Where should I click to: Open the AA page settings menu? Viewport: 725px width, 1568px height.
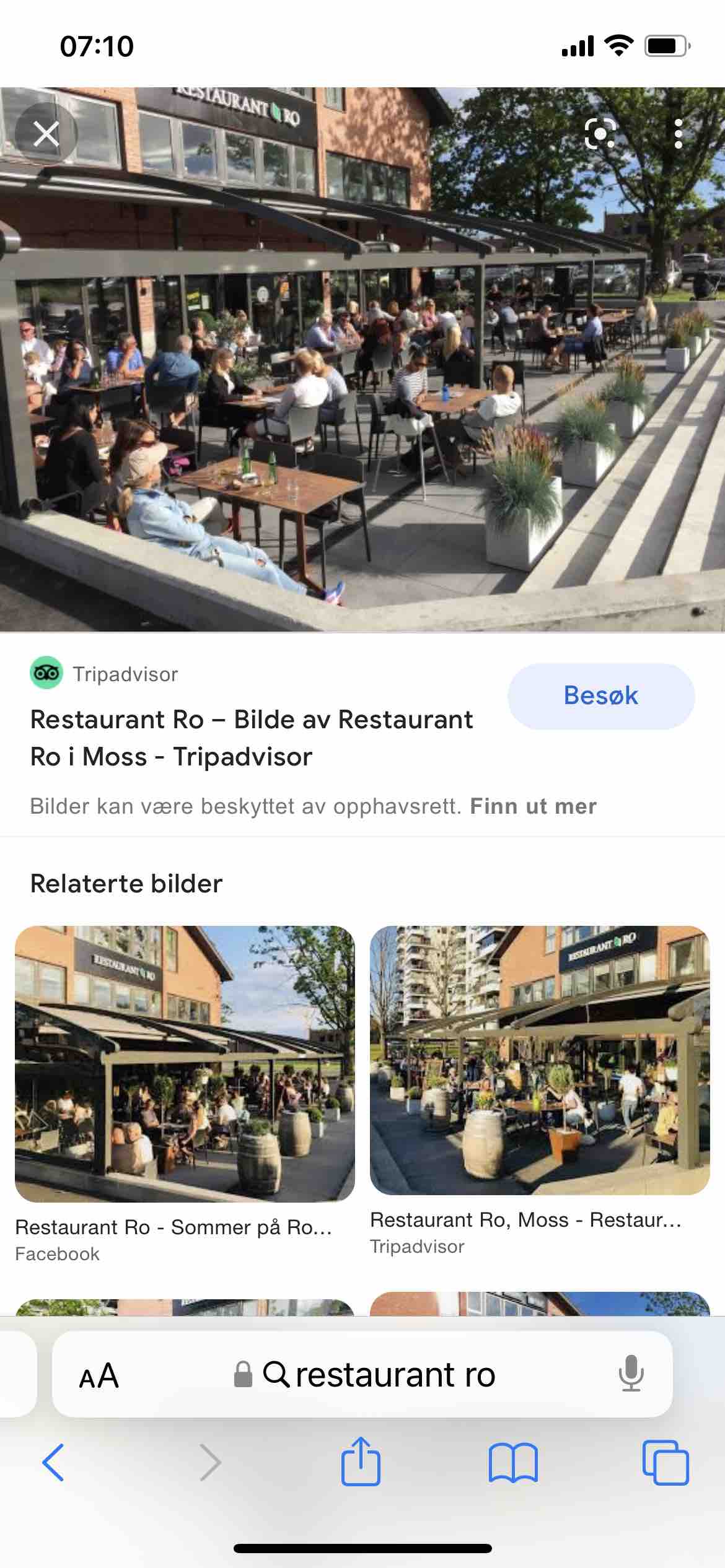(99, 1375)
